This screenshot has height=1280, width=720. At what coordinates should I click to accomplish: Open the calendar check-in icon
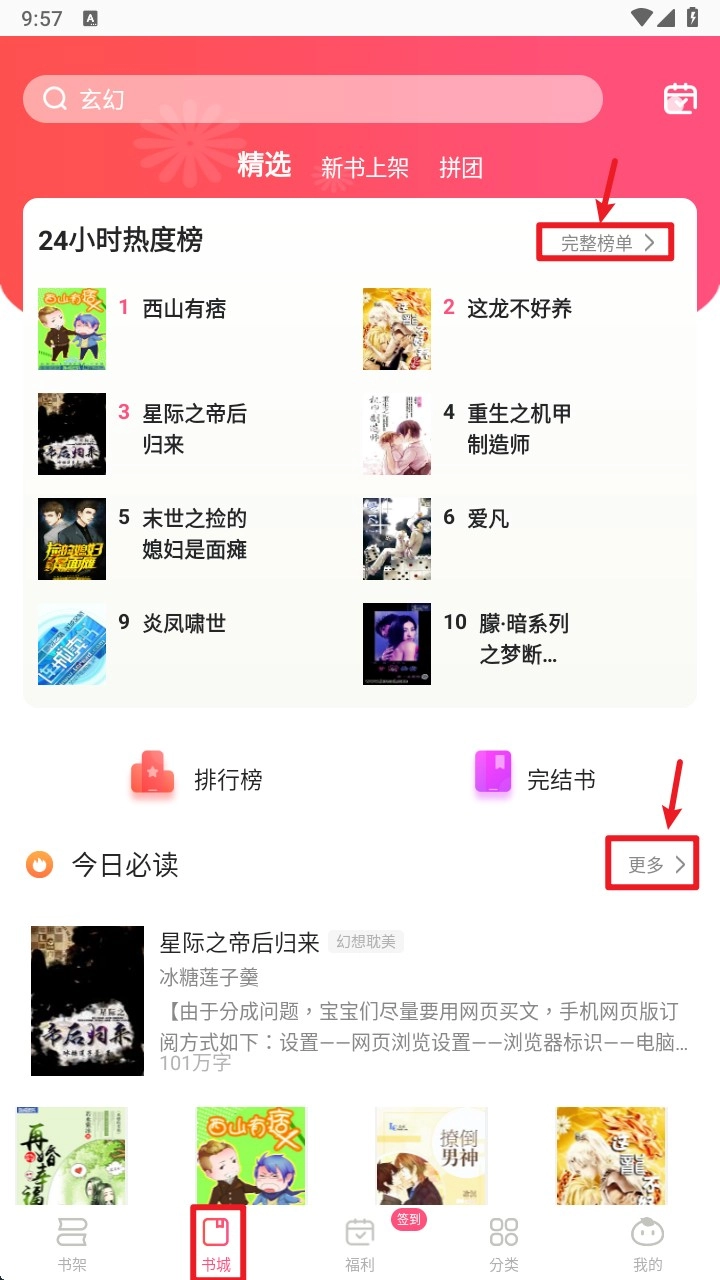(680, 99)
